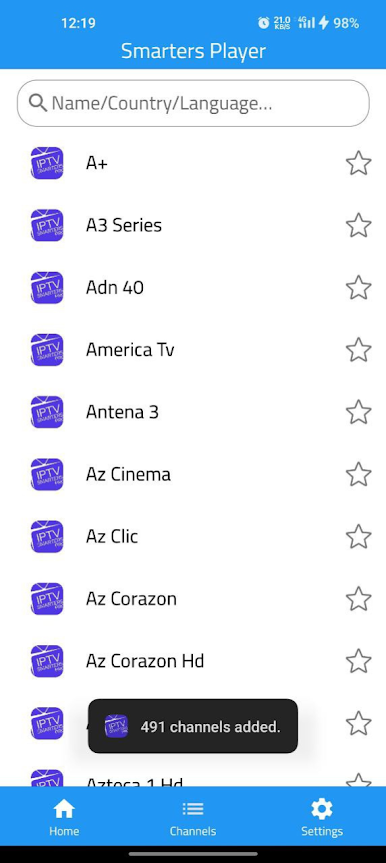Open the A+ channel
The height and width of the screenshot is (863, 386).
point(193,163)
